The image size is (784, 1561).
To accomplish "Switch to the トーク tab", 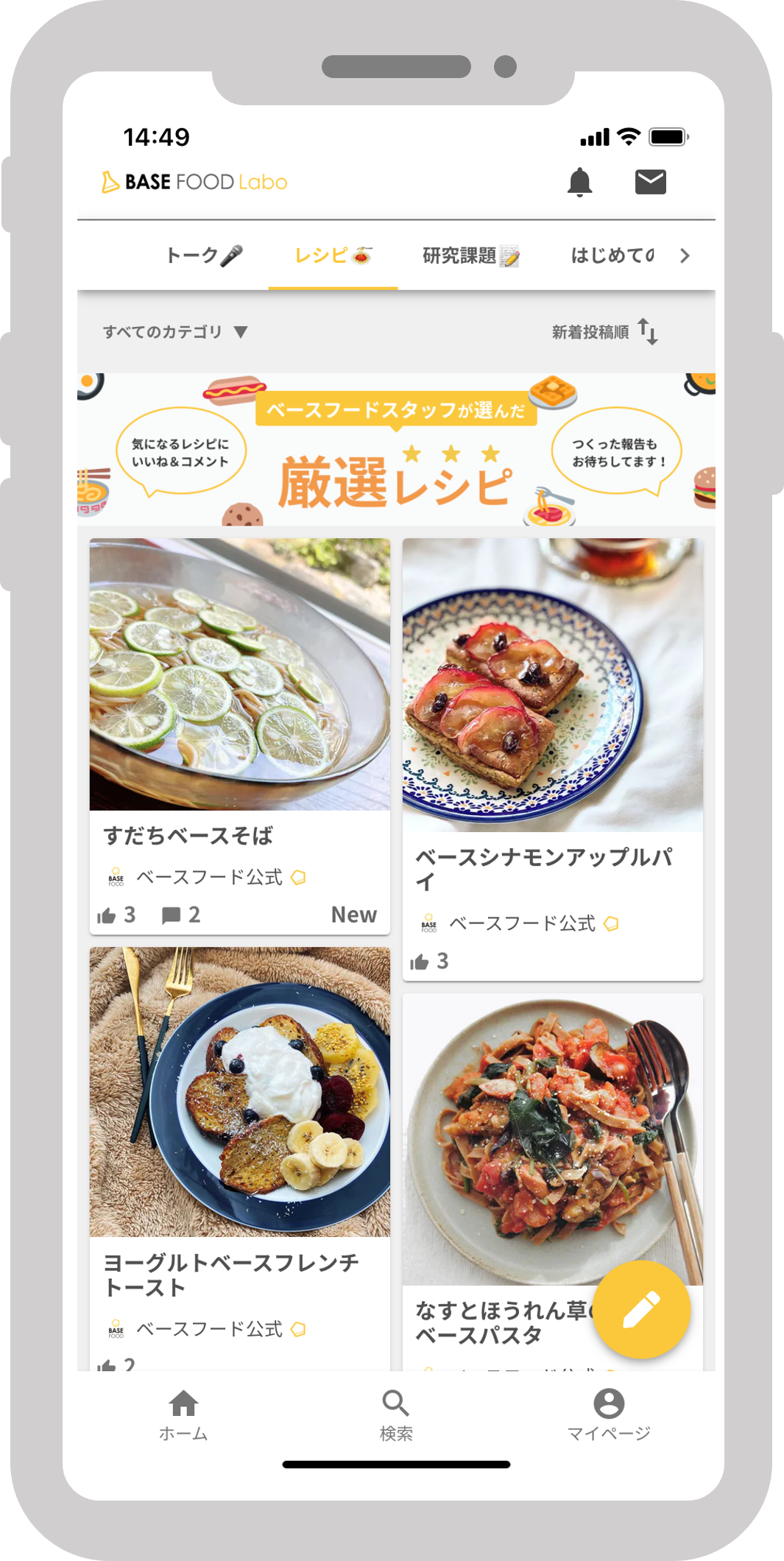I will point(203,256).
